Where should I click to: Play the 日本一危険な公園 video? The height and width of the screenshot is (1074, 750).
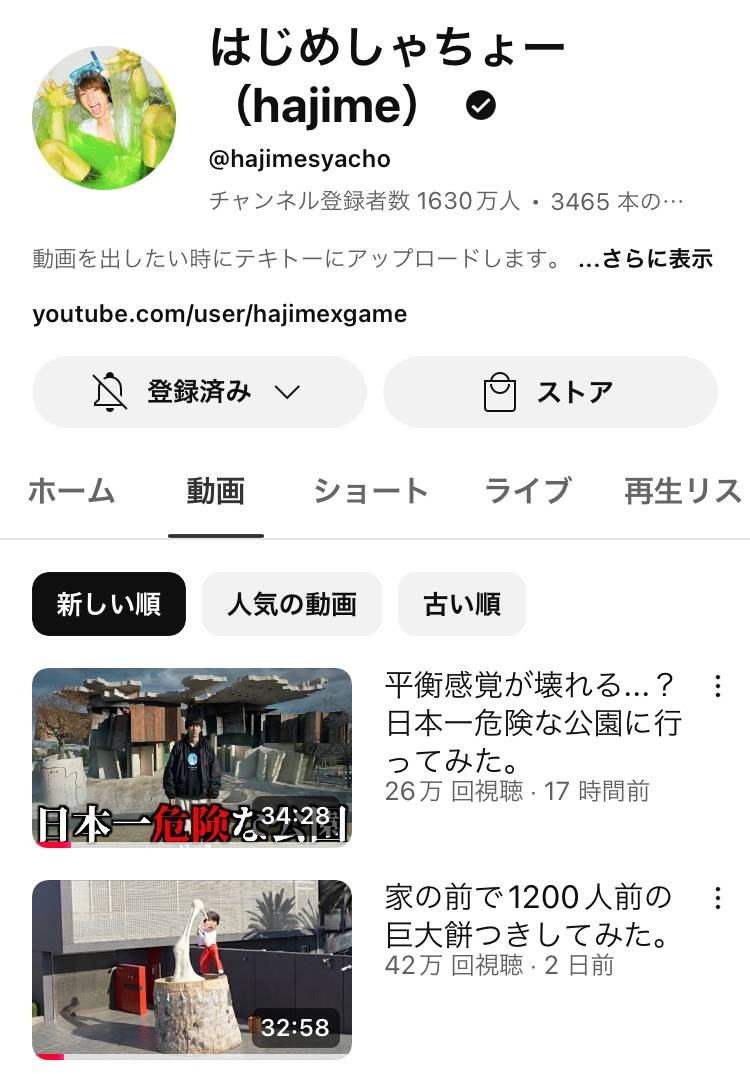[x=192, y=757]
